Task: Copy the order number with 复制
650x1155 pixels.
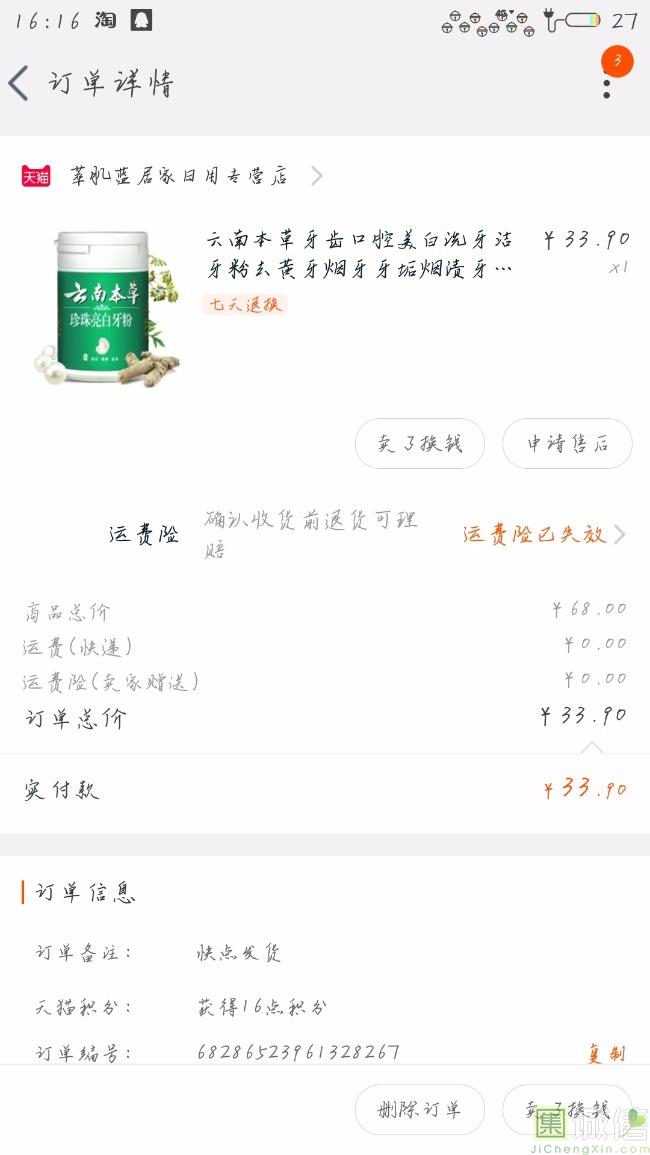Action: [606, 1053]
